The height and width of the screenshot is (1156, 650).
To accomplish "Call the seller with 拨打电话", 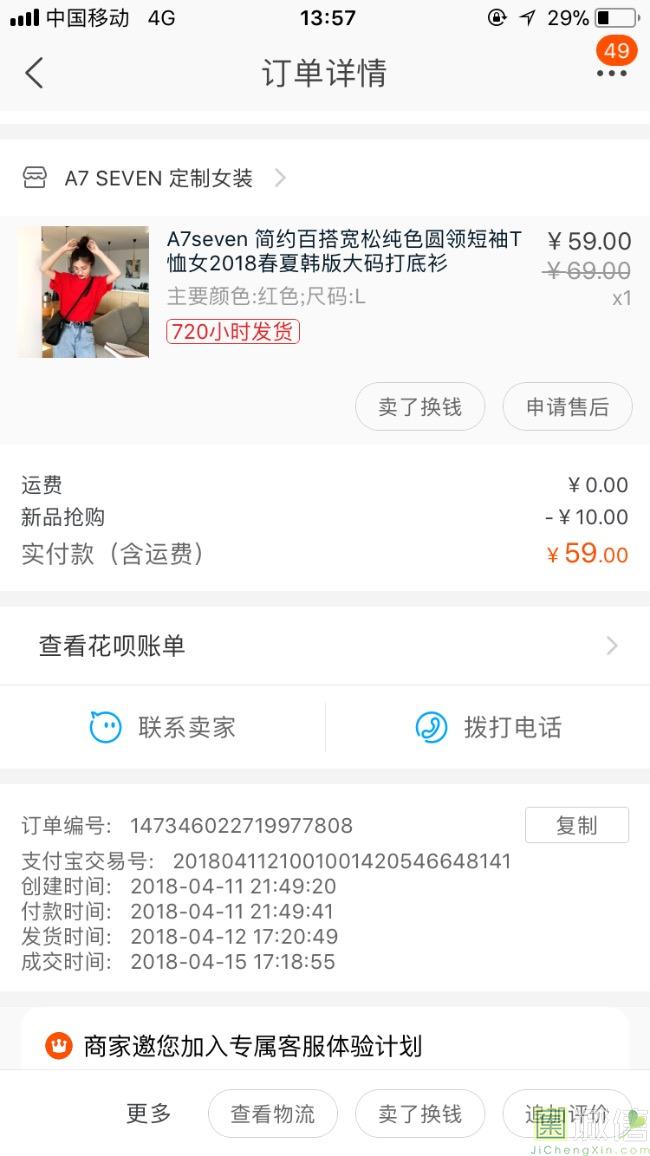I will point(488,727).
